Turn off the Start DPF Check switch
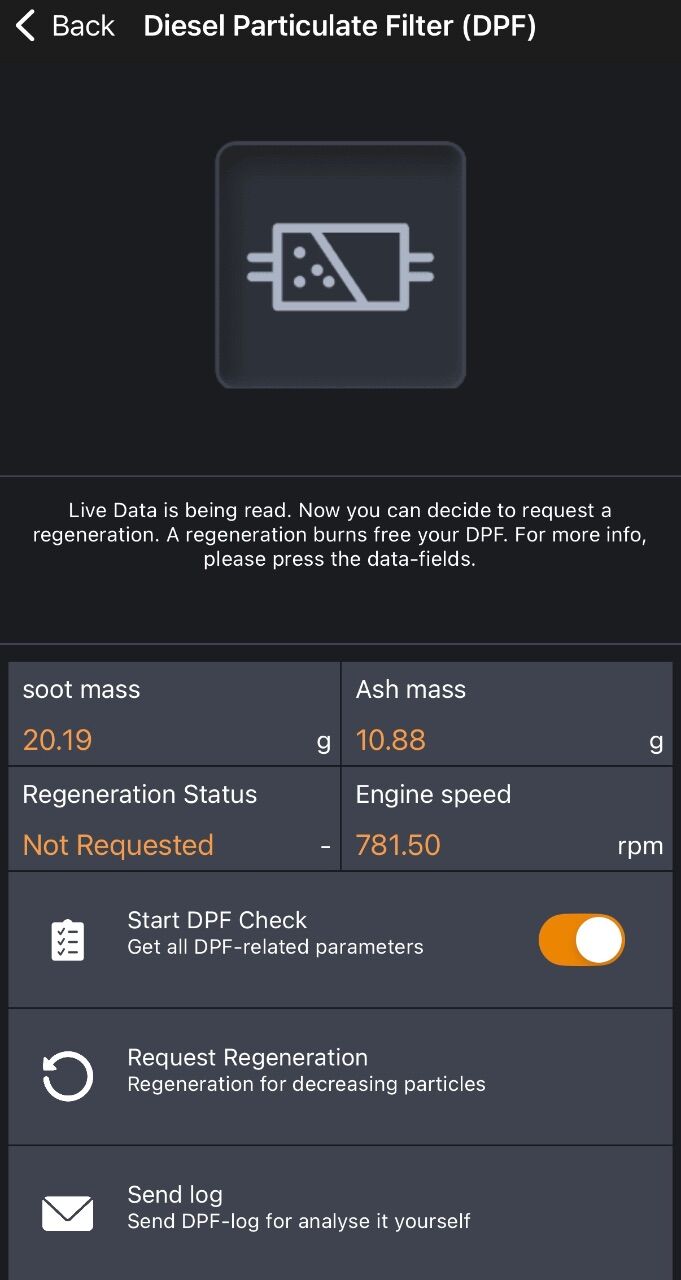 point(581,940)
